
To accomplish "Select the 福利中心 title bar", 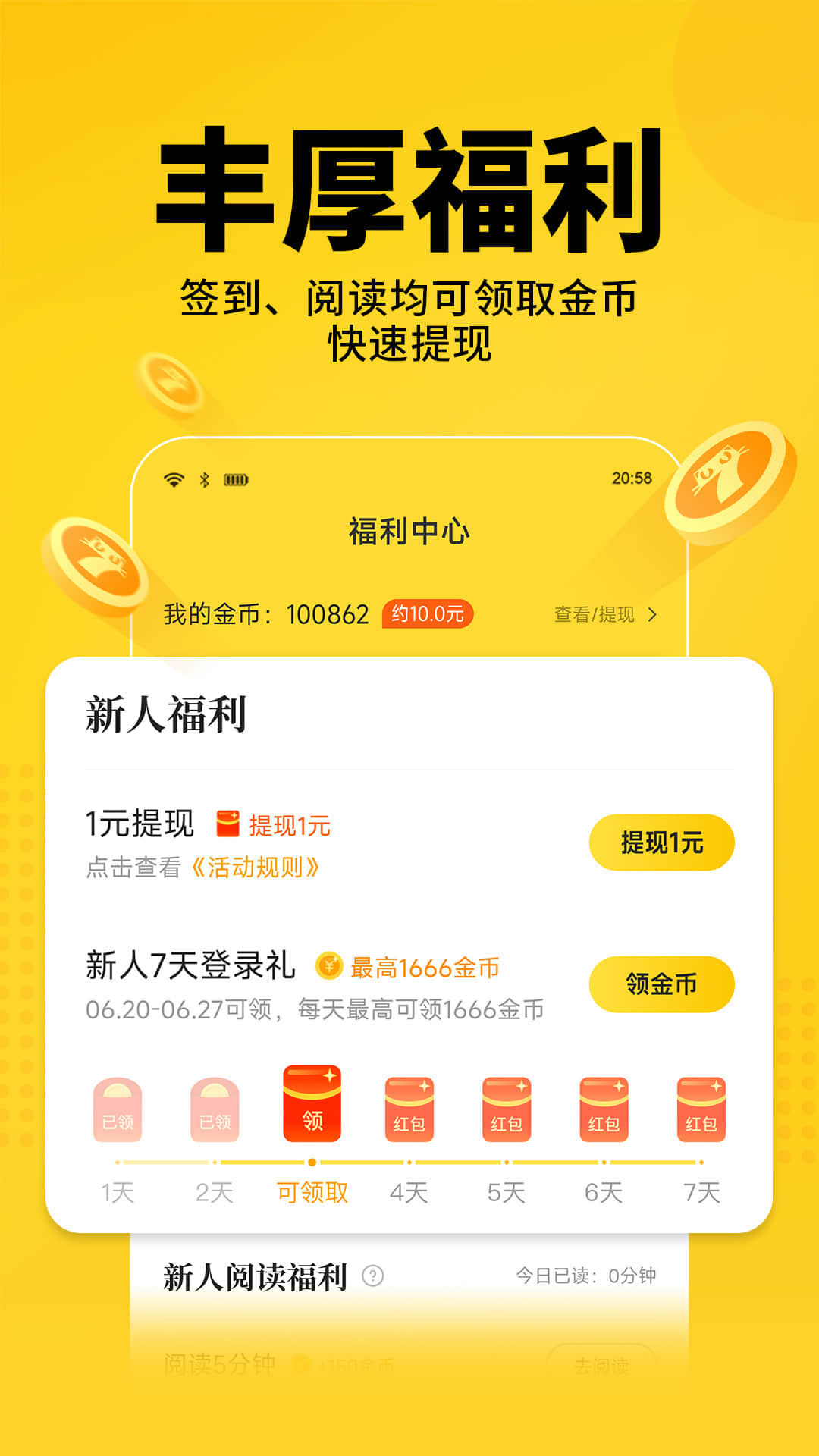I will coord(409,531).
